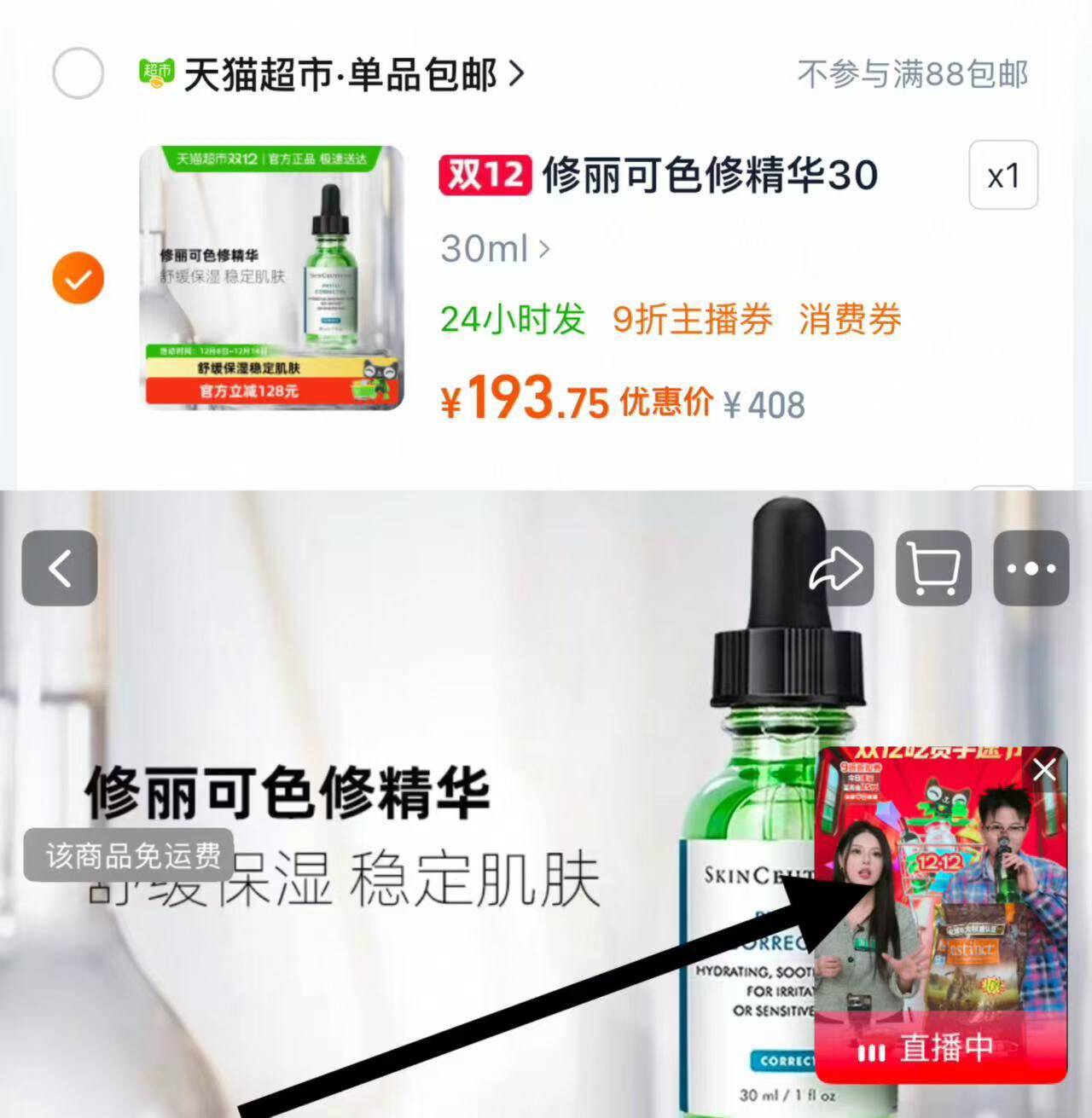
Task: Open the shopping cart icon
Action: click(933, 568)
